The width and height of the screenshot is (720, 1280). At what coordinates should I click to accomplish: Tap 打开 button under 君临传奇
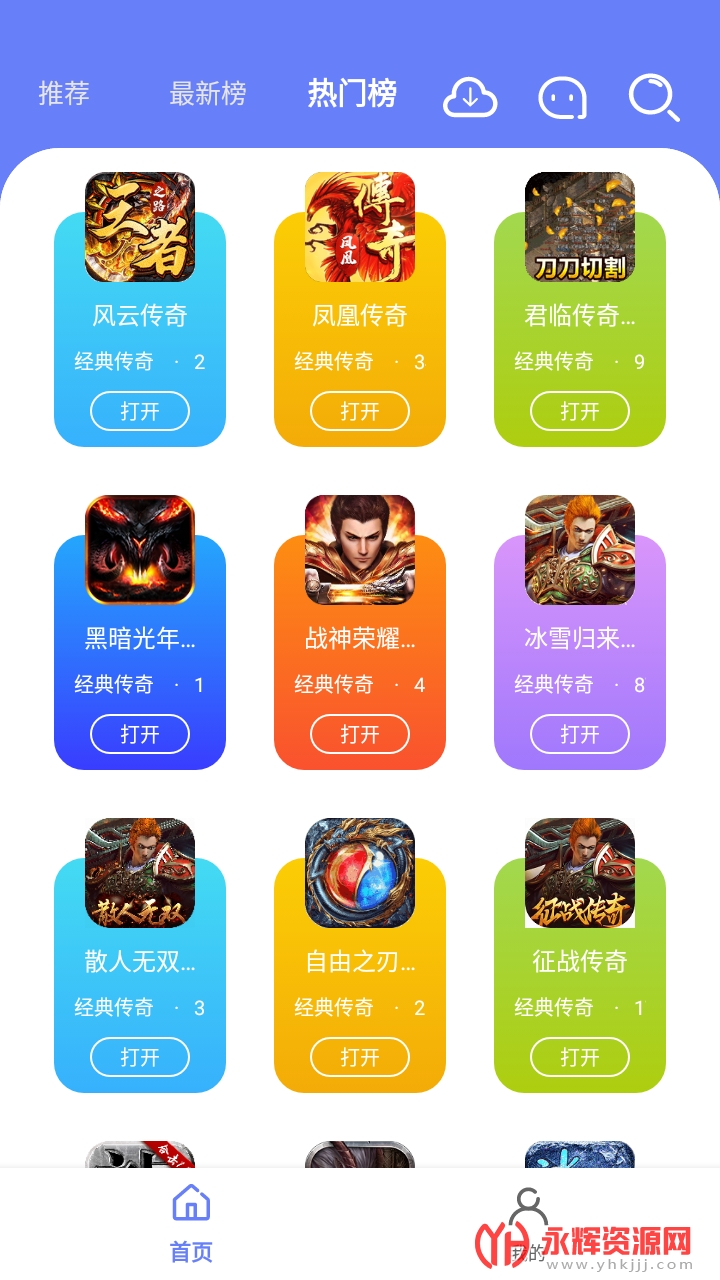pos(580,411)
